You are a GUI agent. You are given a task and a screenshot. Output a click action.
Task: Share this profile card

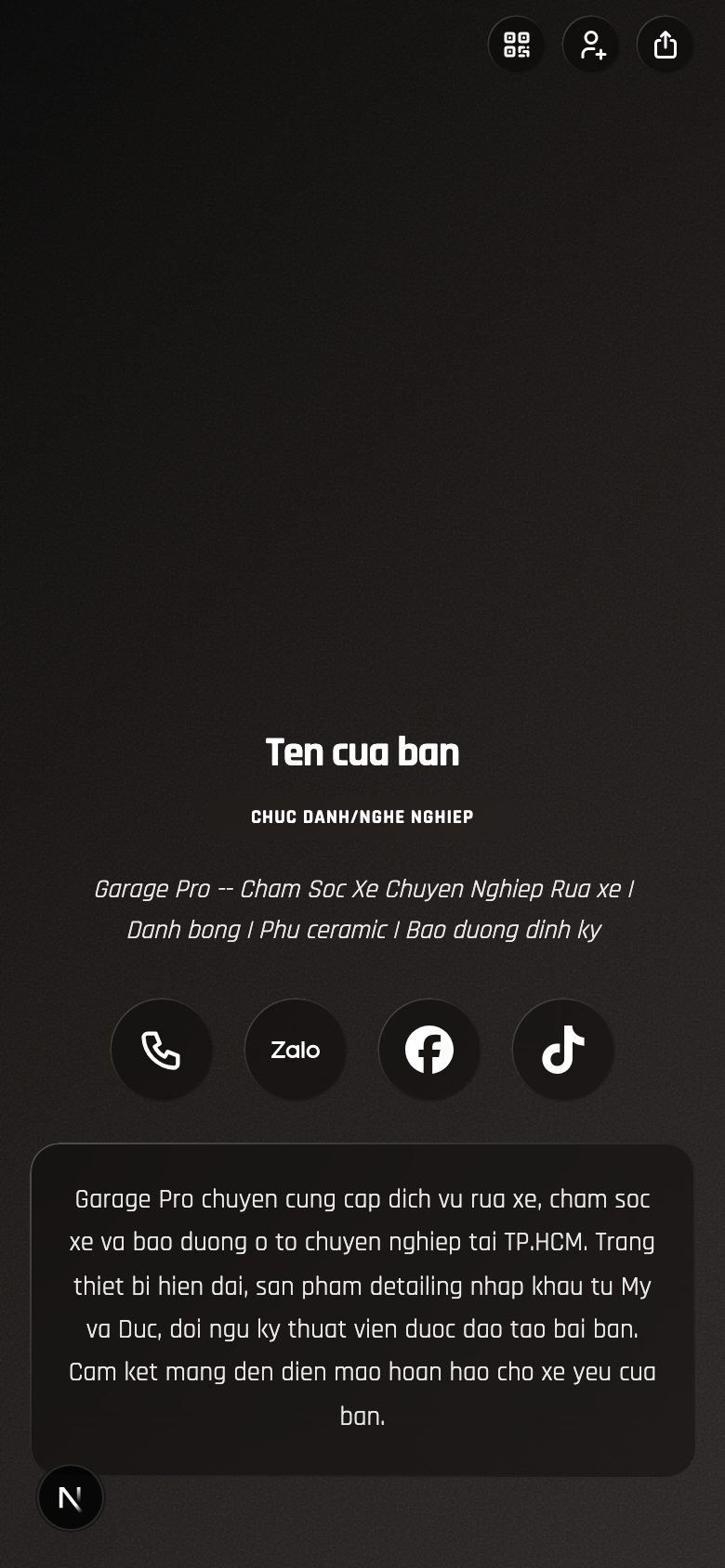(x=666, y=45)
